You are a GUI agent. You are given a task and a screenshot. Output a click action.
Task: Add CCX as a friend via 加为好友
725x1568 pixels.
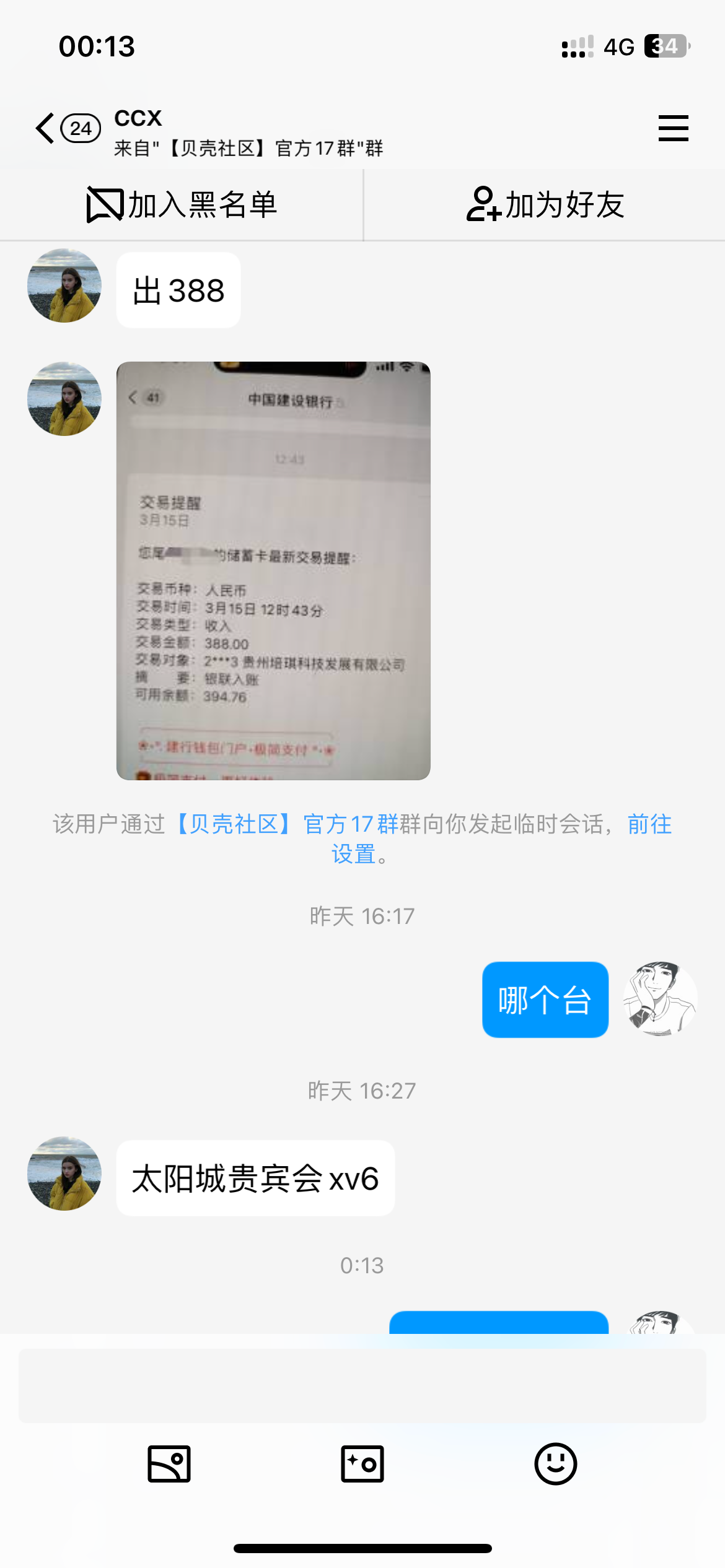545,205
